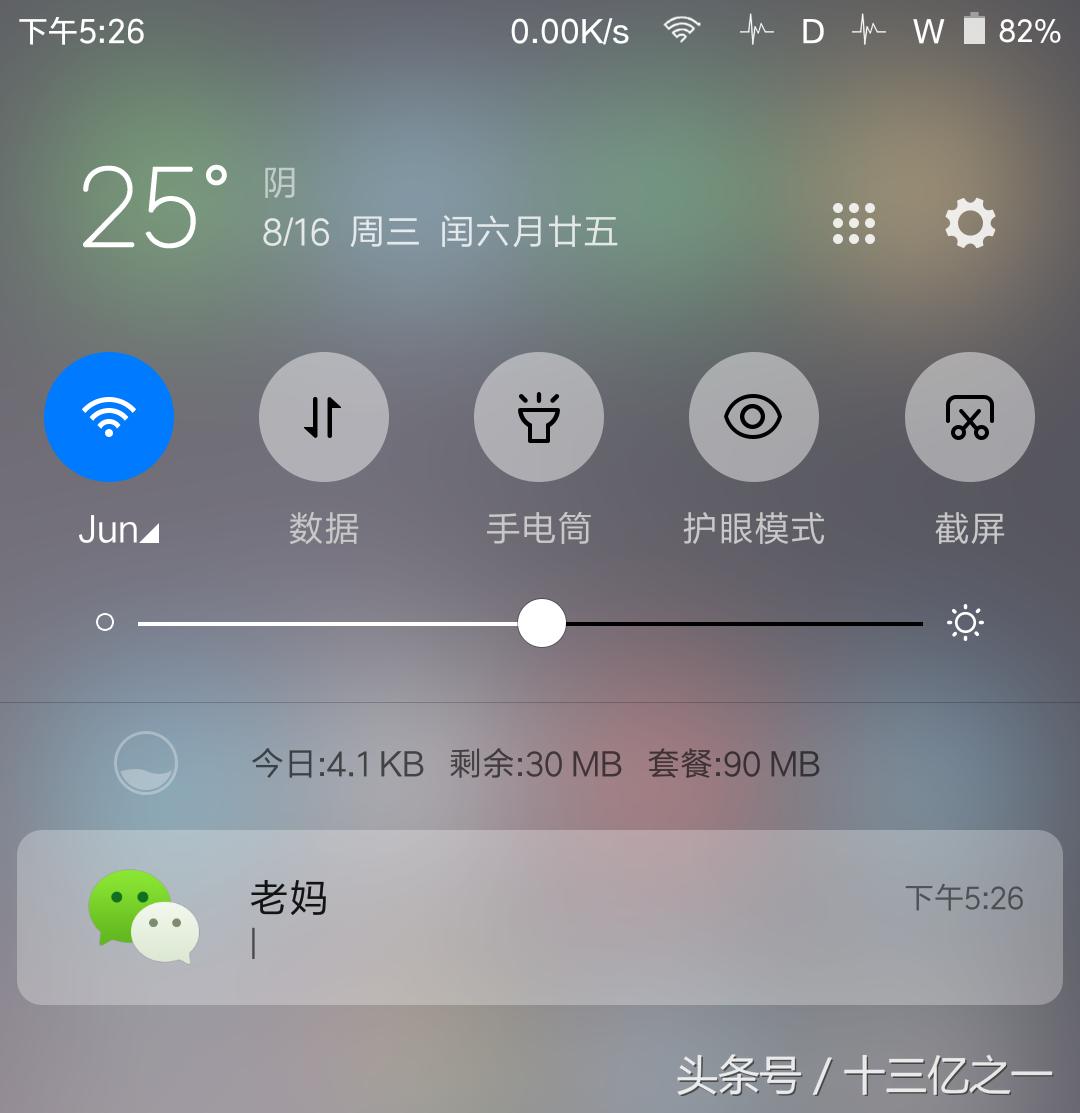
Task: Toggle mobile data (数据) off
Action: tap(324, 417)
